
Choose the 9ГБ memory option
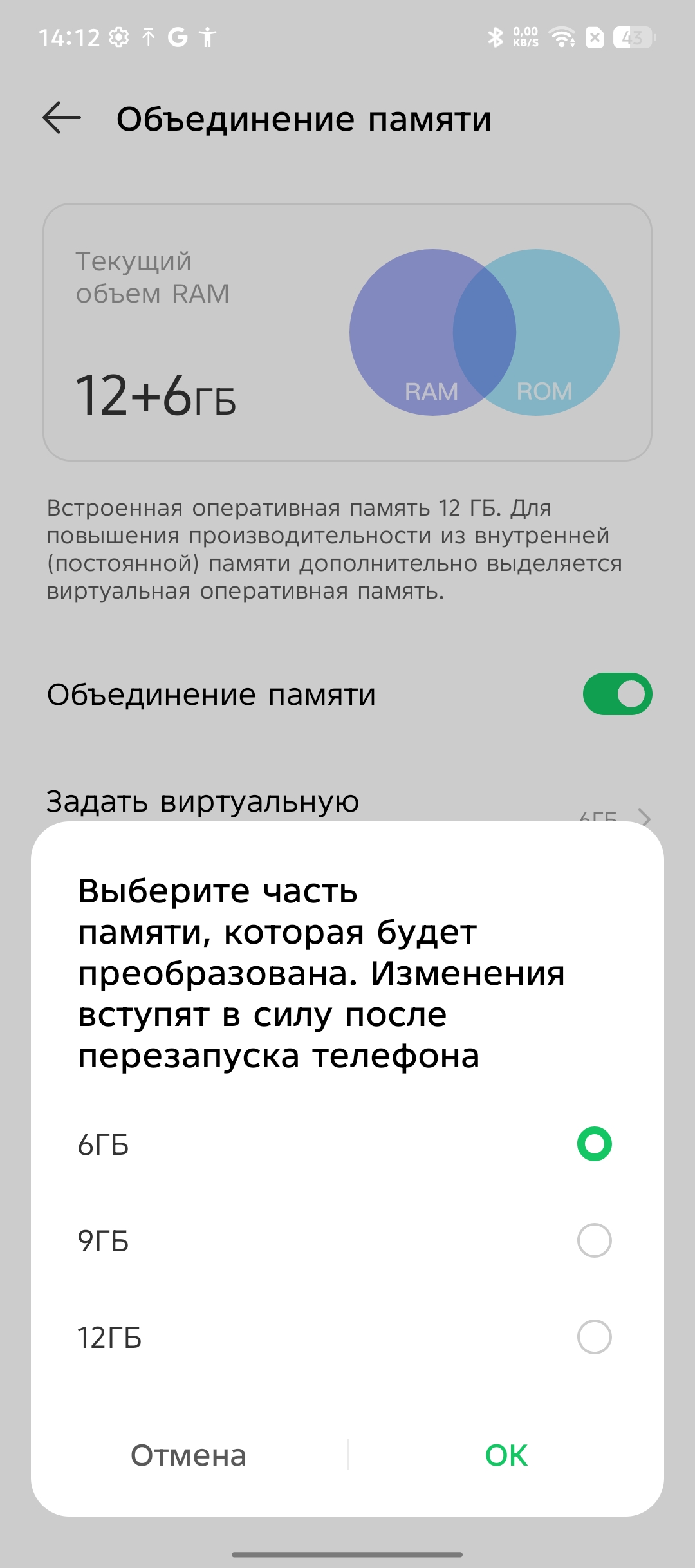point(593,1240)
